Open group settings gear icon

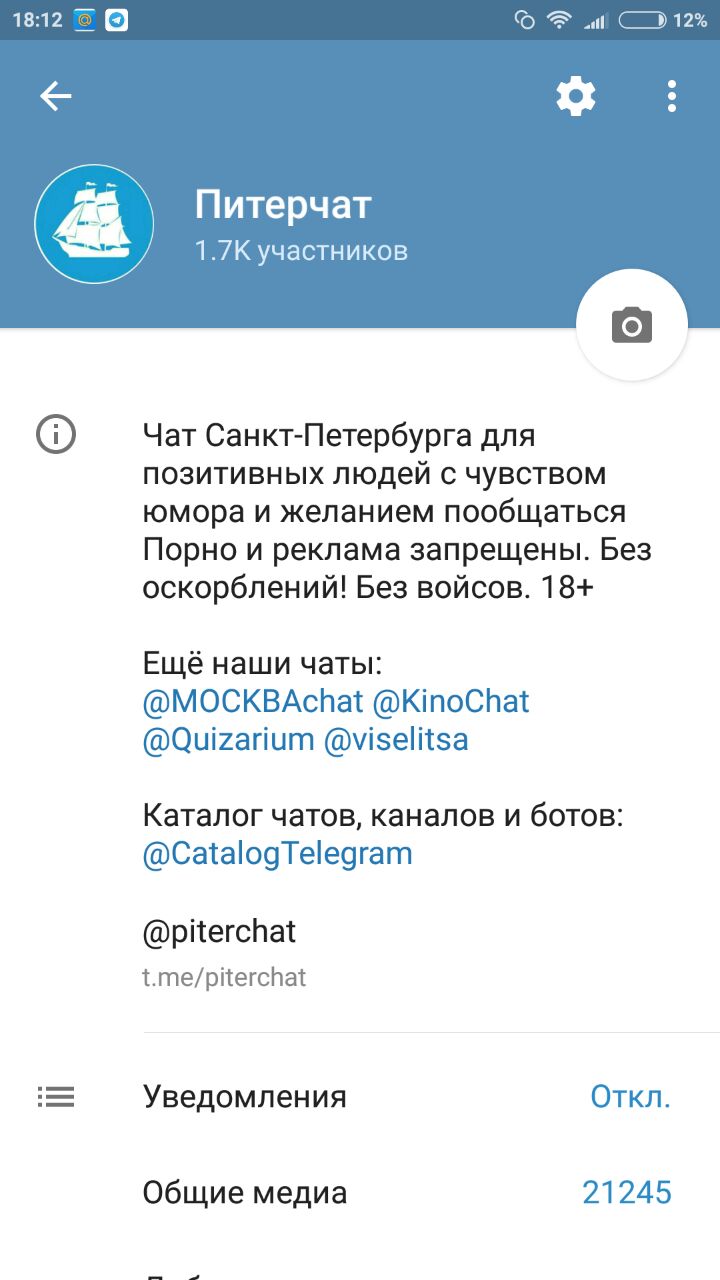576,96
